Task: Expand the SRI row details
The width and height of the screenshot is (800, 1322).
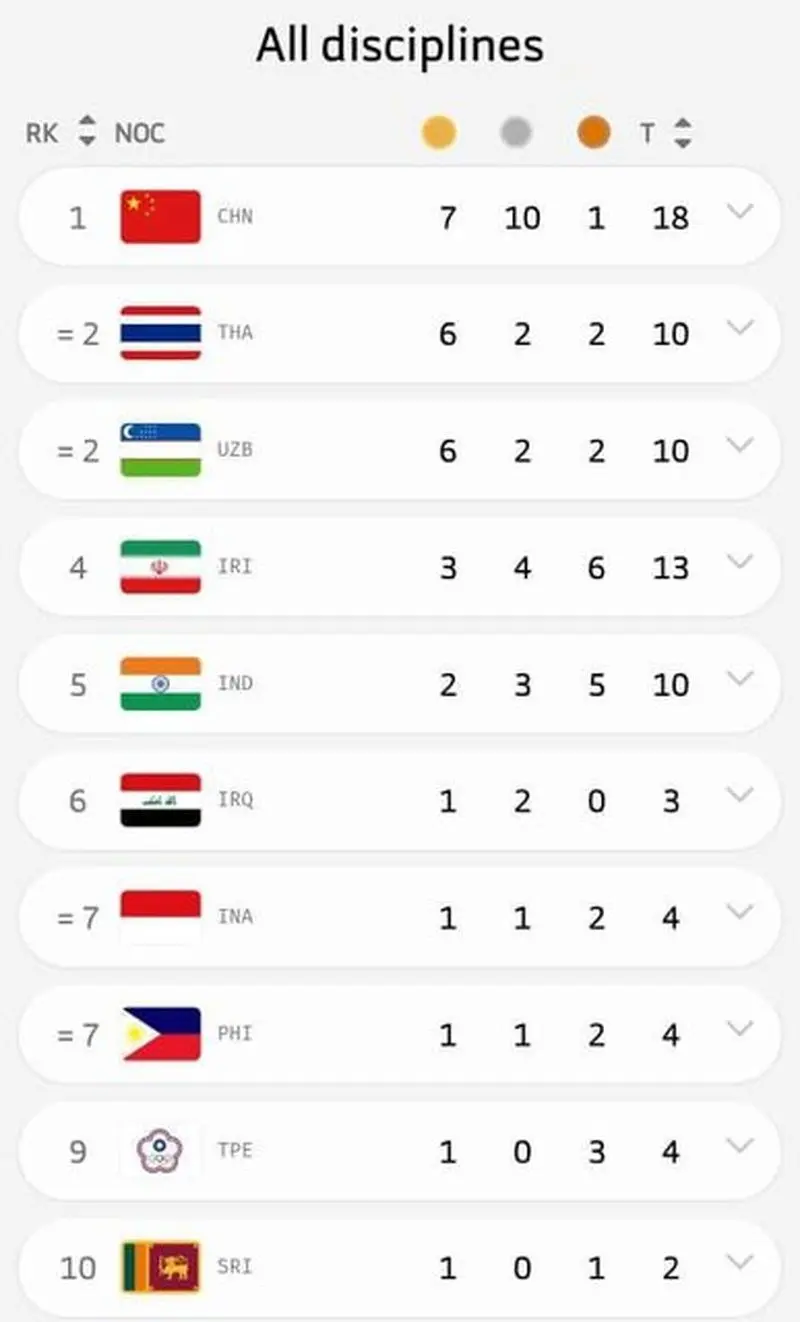Action: coord(739,1262)
